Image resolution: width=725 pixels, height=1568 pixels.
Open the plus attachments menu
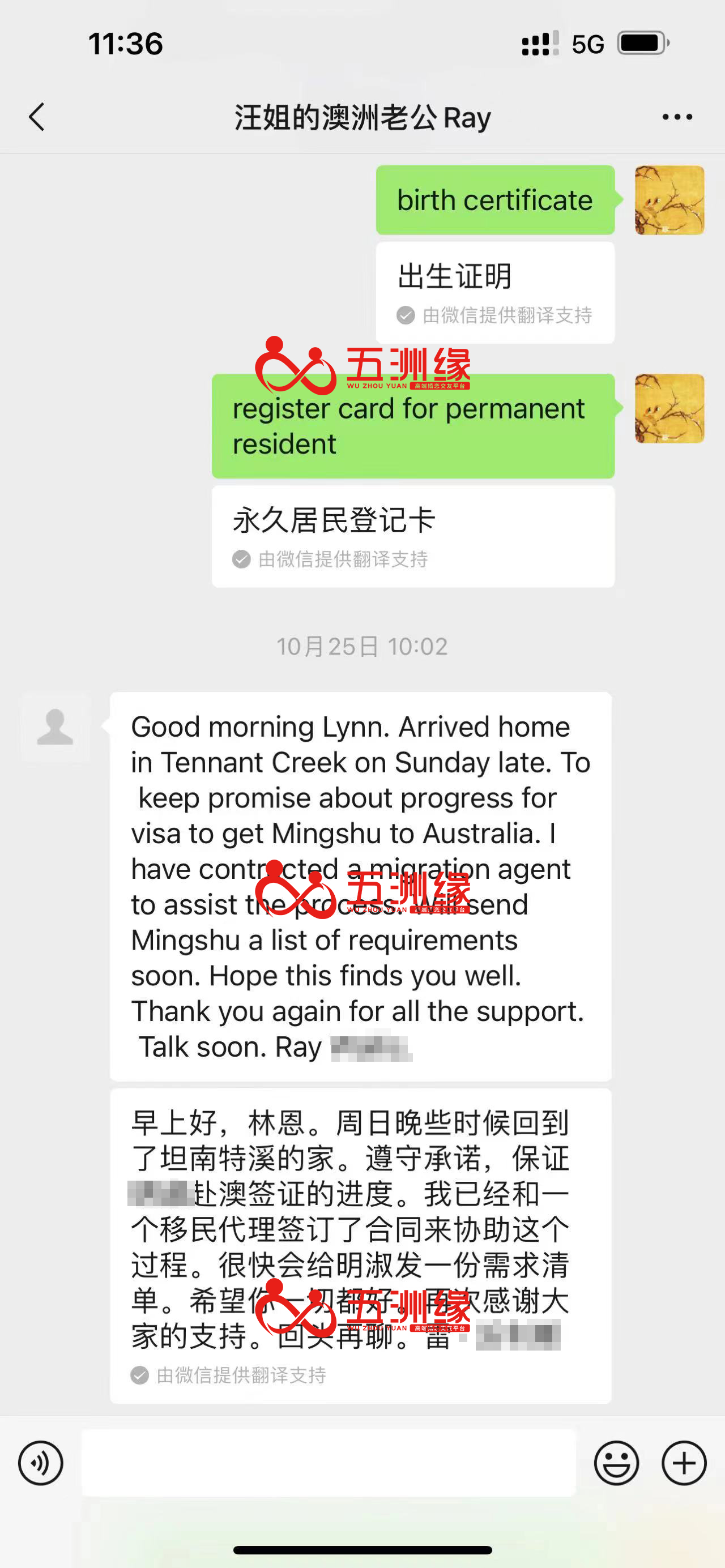click(684, 1463)
